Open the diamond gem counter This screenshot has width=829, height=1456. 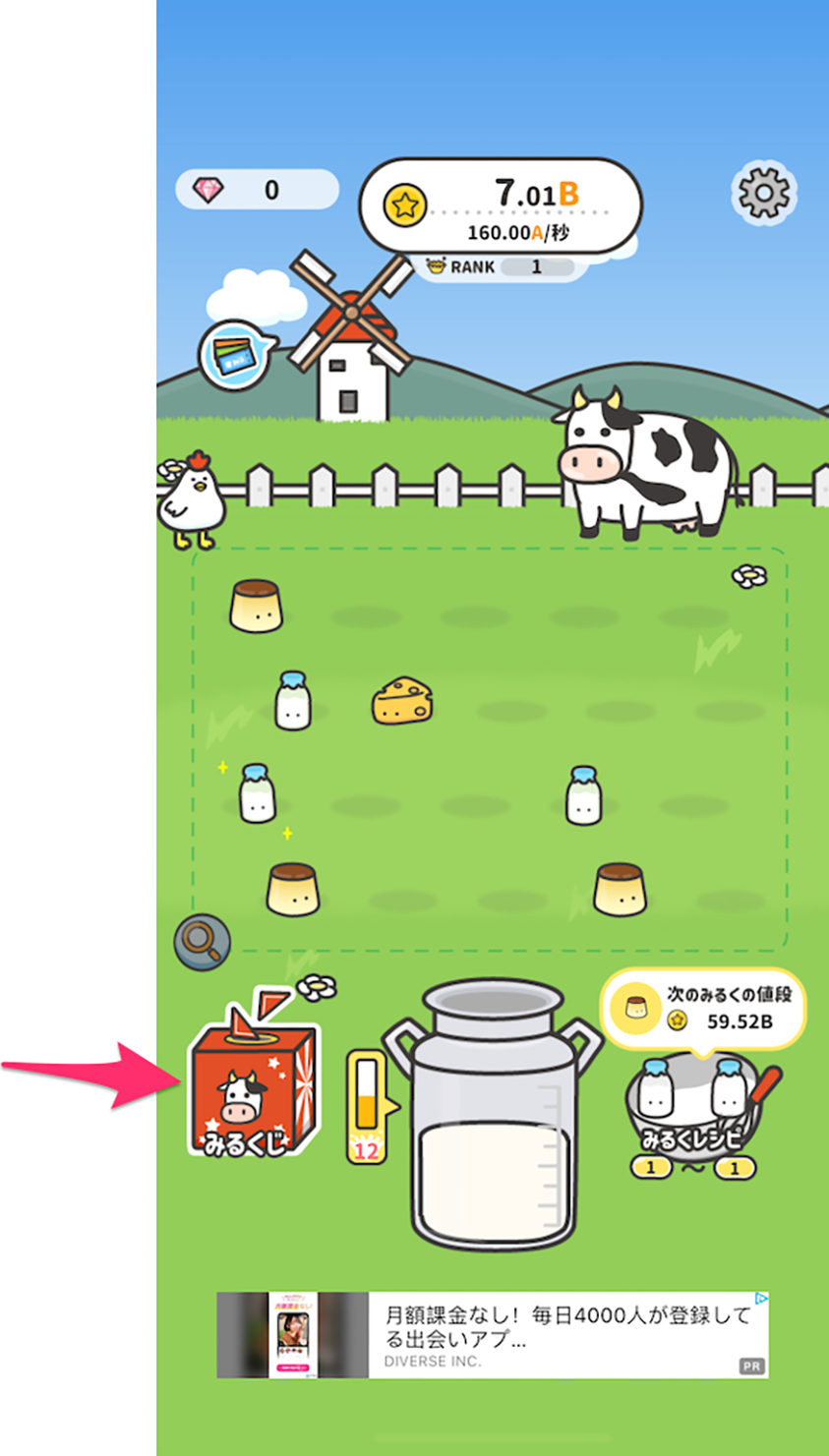[257, 190]
